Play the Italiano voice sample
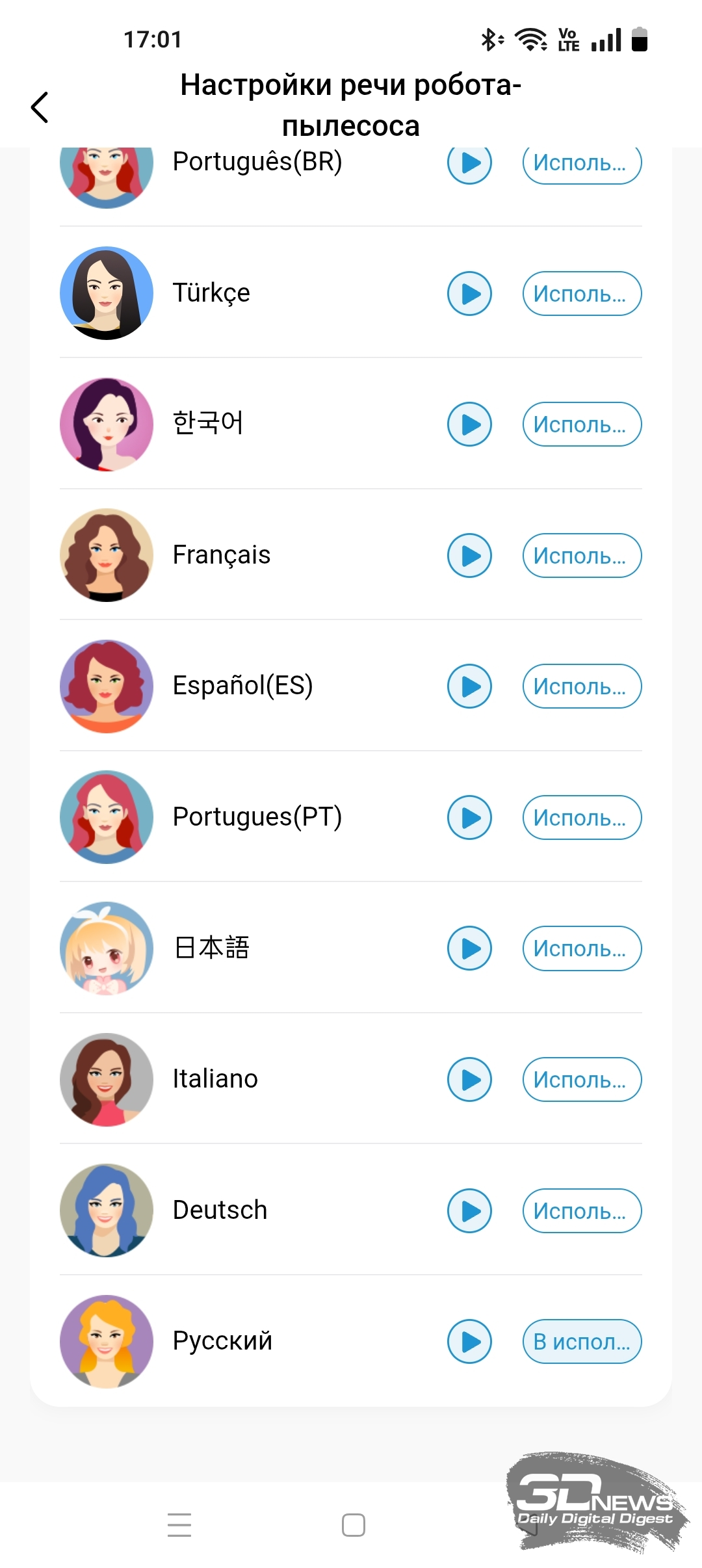Image resolution: width=702 pixels, height=1568 pixels. (x=469, y=1079)
